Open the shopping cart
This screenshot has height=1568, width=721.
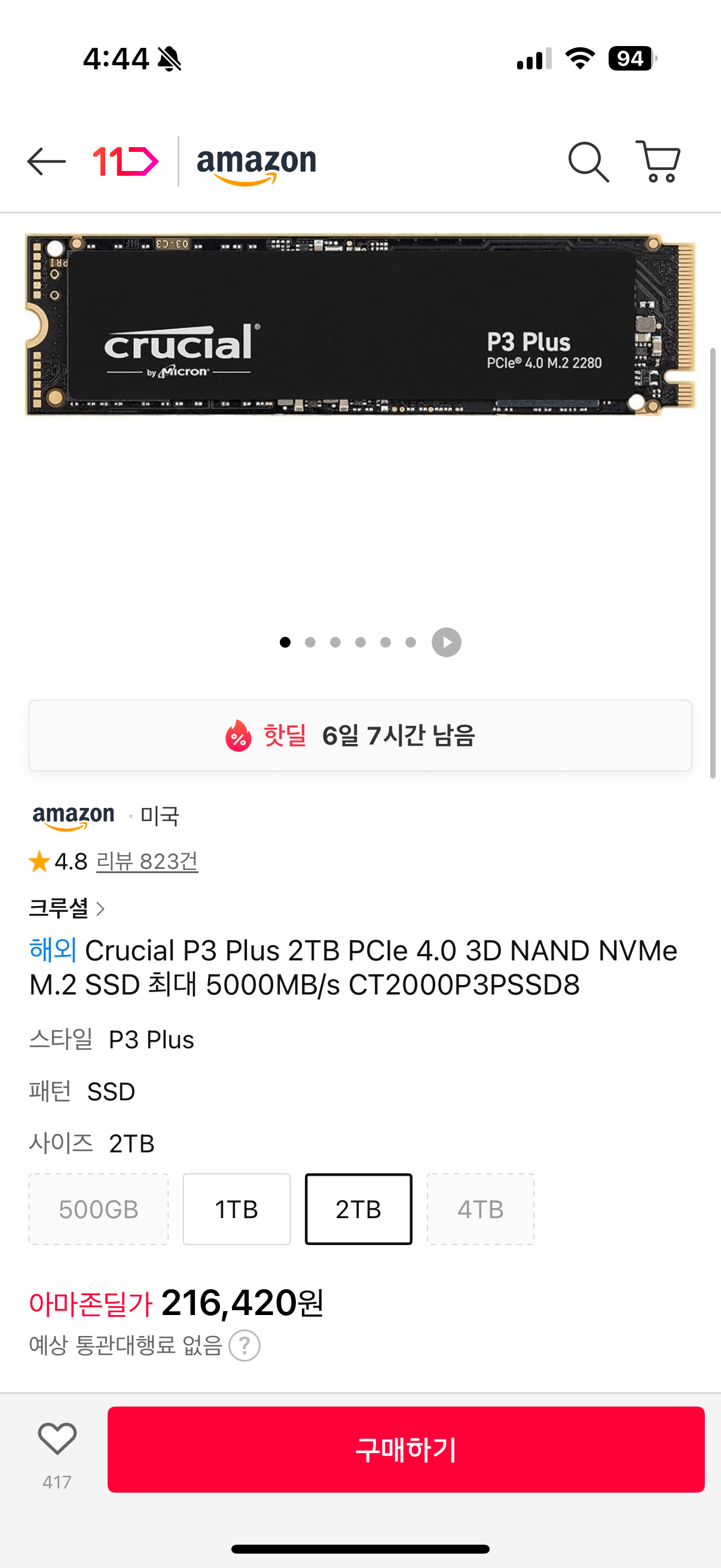659,162
